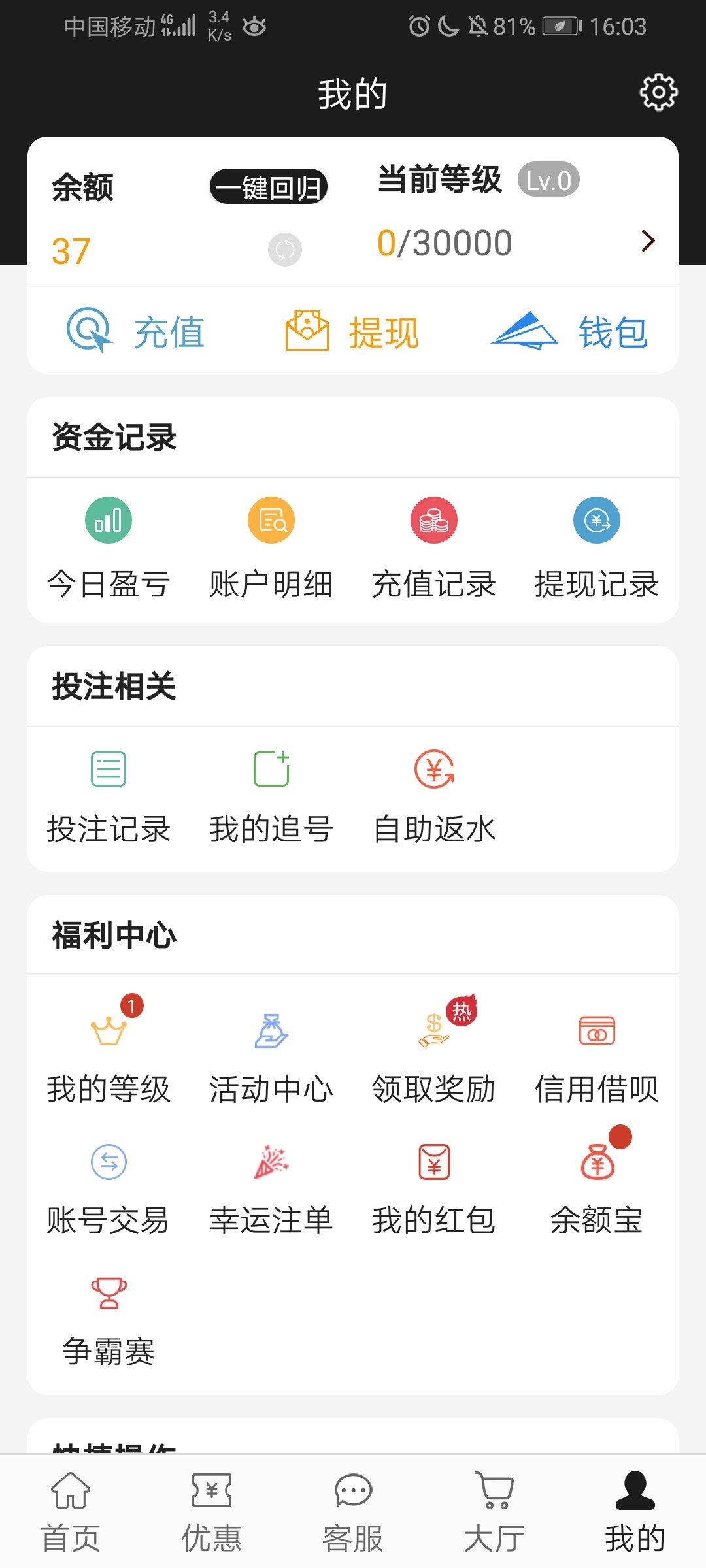Open the settings gear icon
The image size is (706, 1568).
point(658,92)
